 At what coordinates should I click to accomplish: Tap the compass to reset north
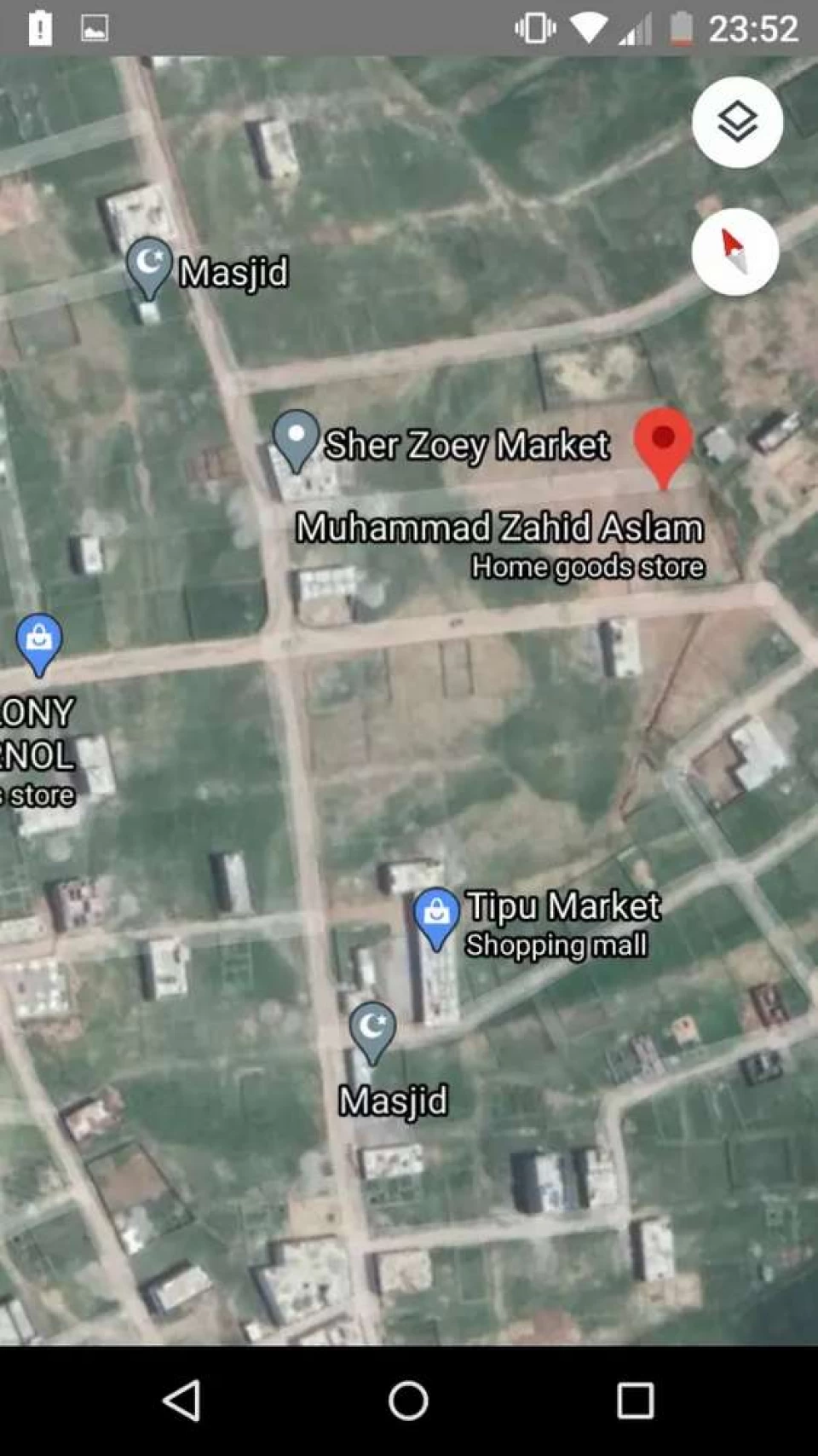pos(734,251)
